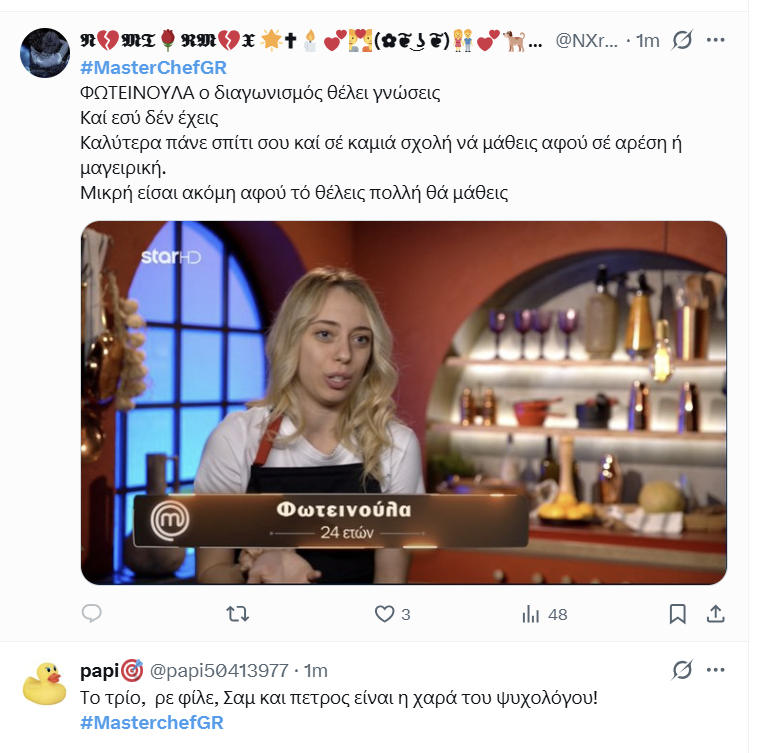Viewport: 767px width, 753px height.
Task: Share the Φωτεινούλα tweet
Action: click(716, 614)
